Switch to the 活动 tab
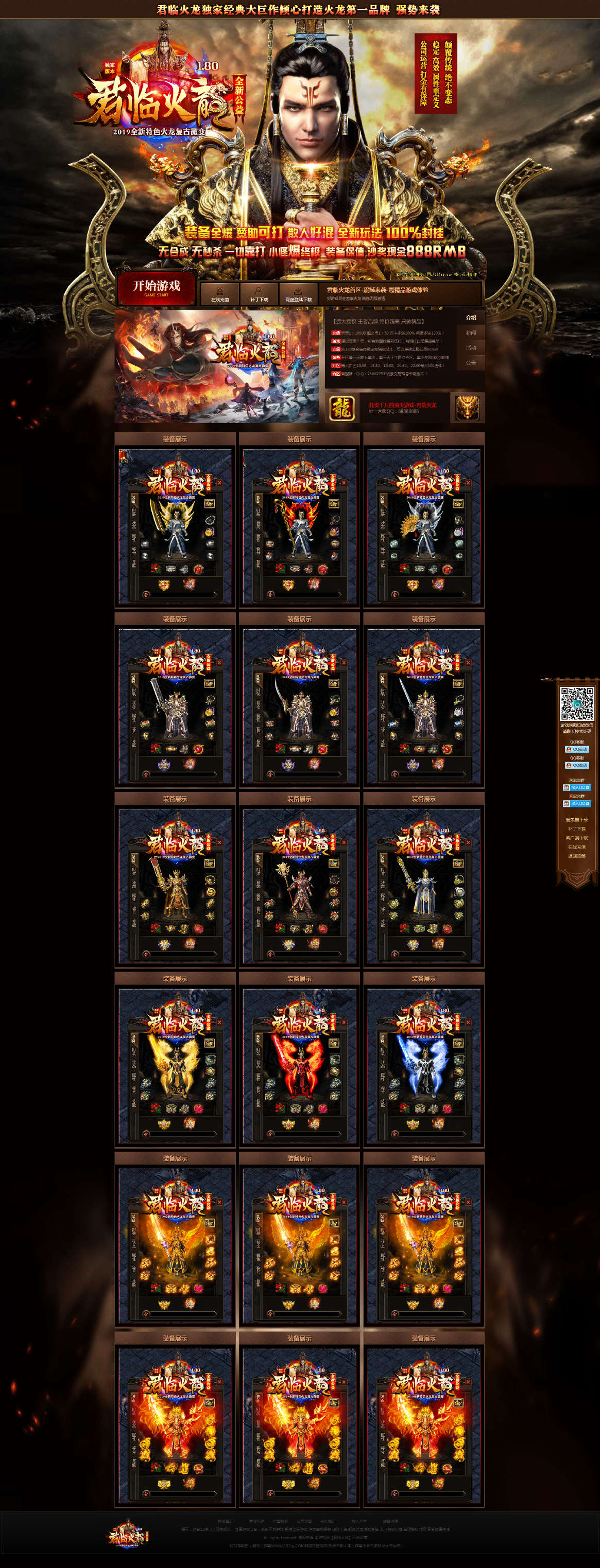 (471, 347)
